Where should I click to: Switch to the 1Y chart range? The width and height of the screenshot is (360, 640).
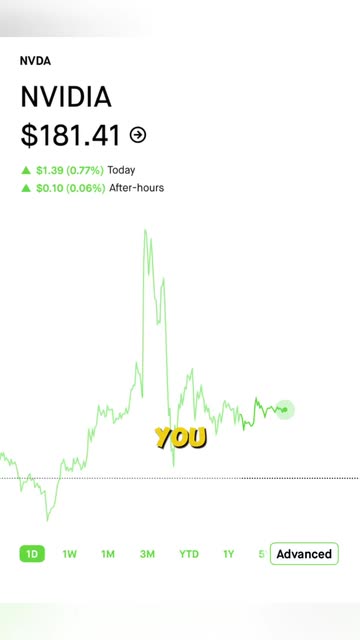click(x=229, y=554)
